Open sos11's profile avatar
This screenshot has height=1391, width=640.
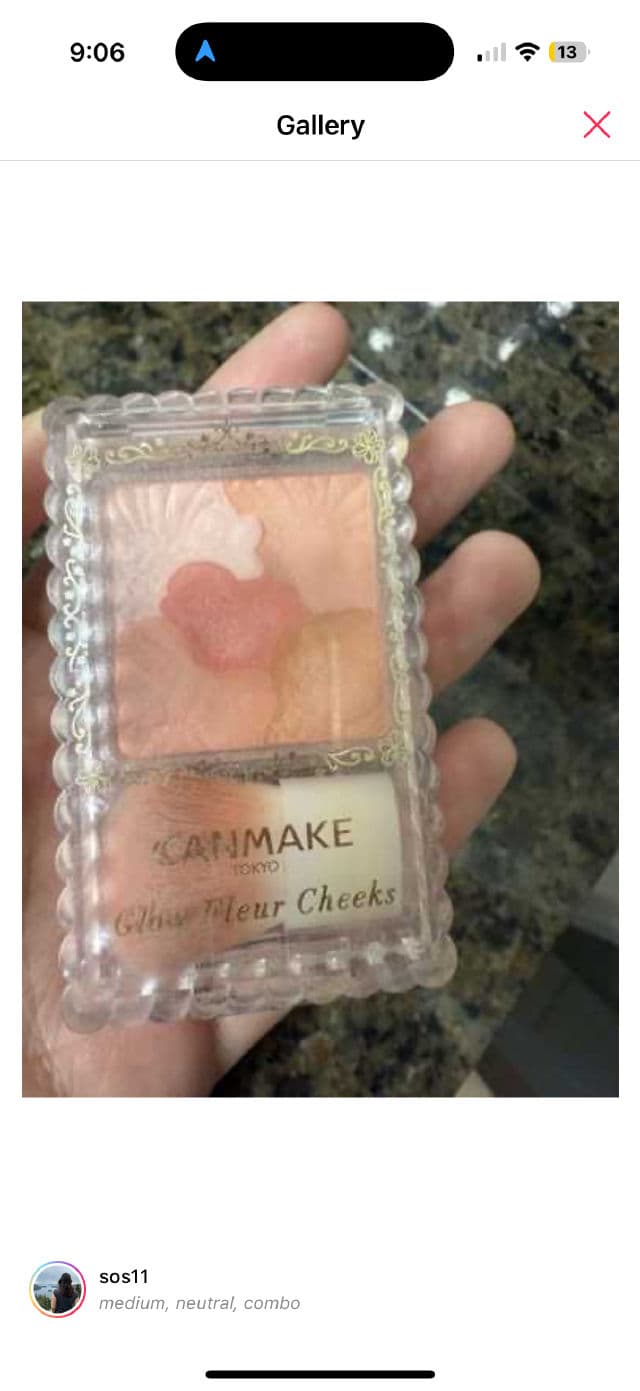tap(57, 1289)
